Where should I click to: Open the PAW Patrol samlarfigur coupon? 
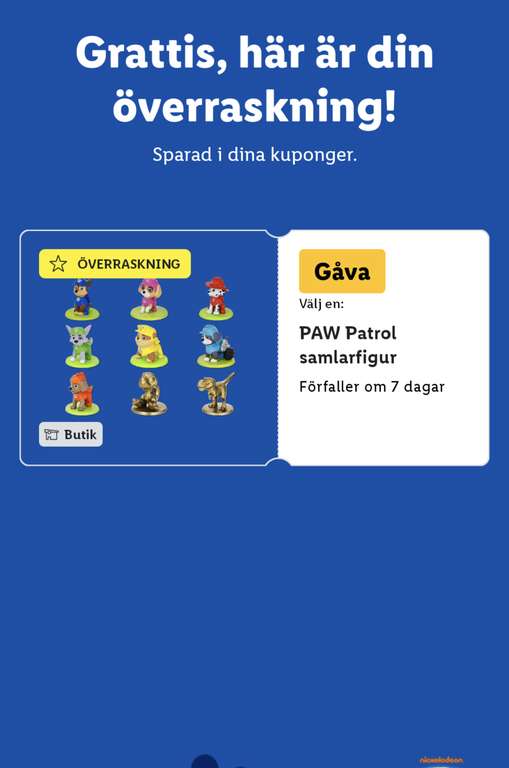tap(254, 348)
